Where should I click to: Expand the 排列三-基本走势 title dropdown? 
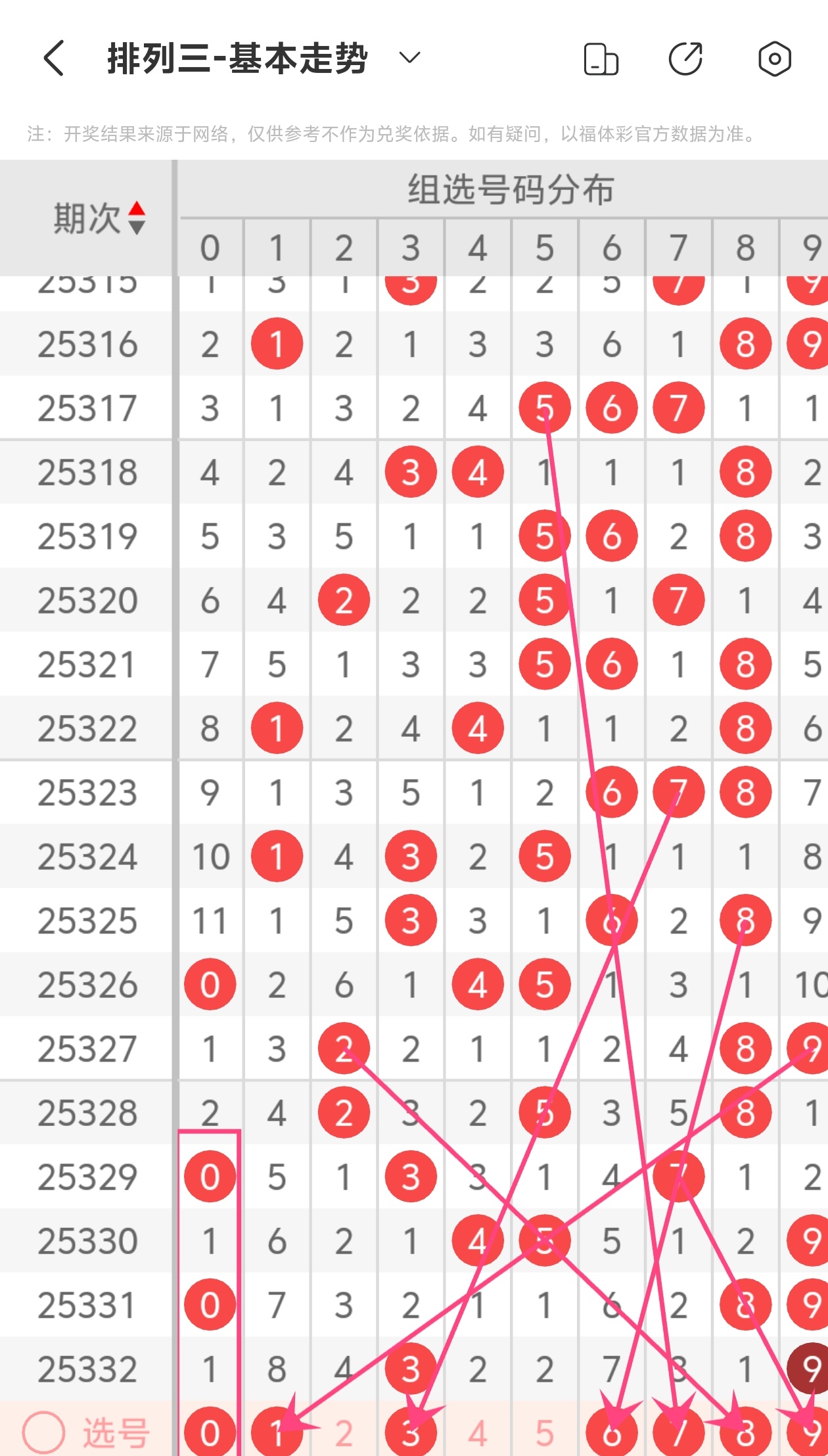[409, 58]
